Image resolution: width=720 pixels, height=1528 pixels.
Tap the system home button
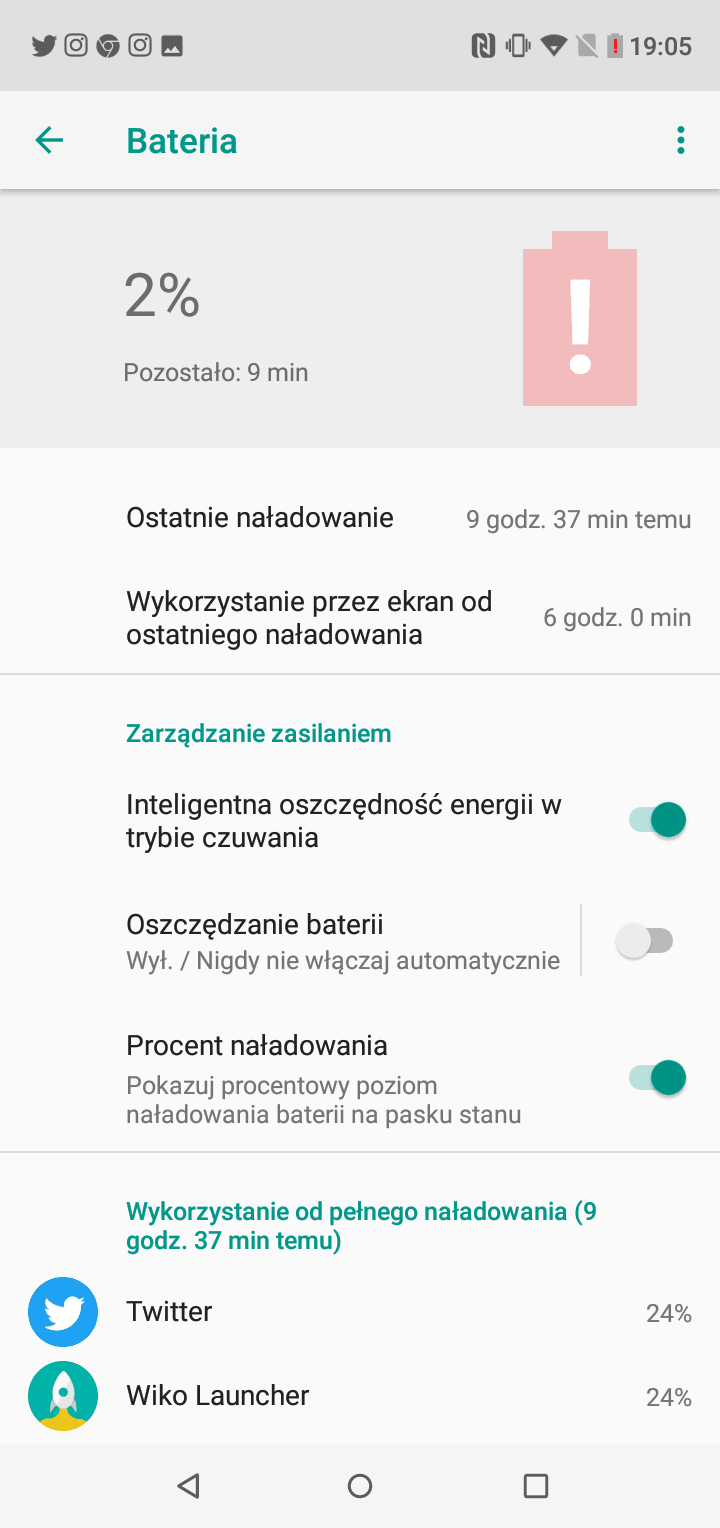(x=360, y=1486)
